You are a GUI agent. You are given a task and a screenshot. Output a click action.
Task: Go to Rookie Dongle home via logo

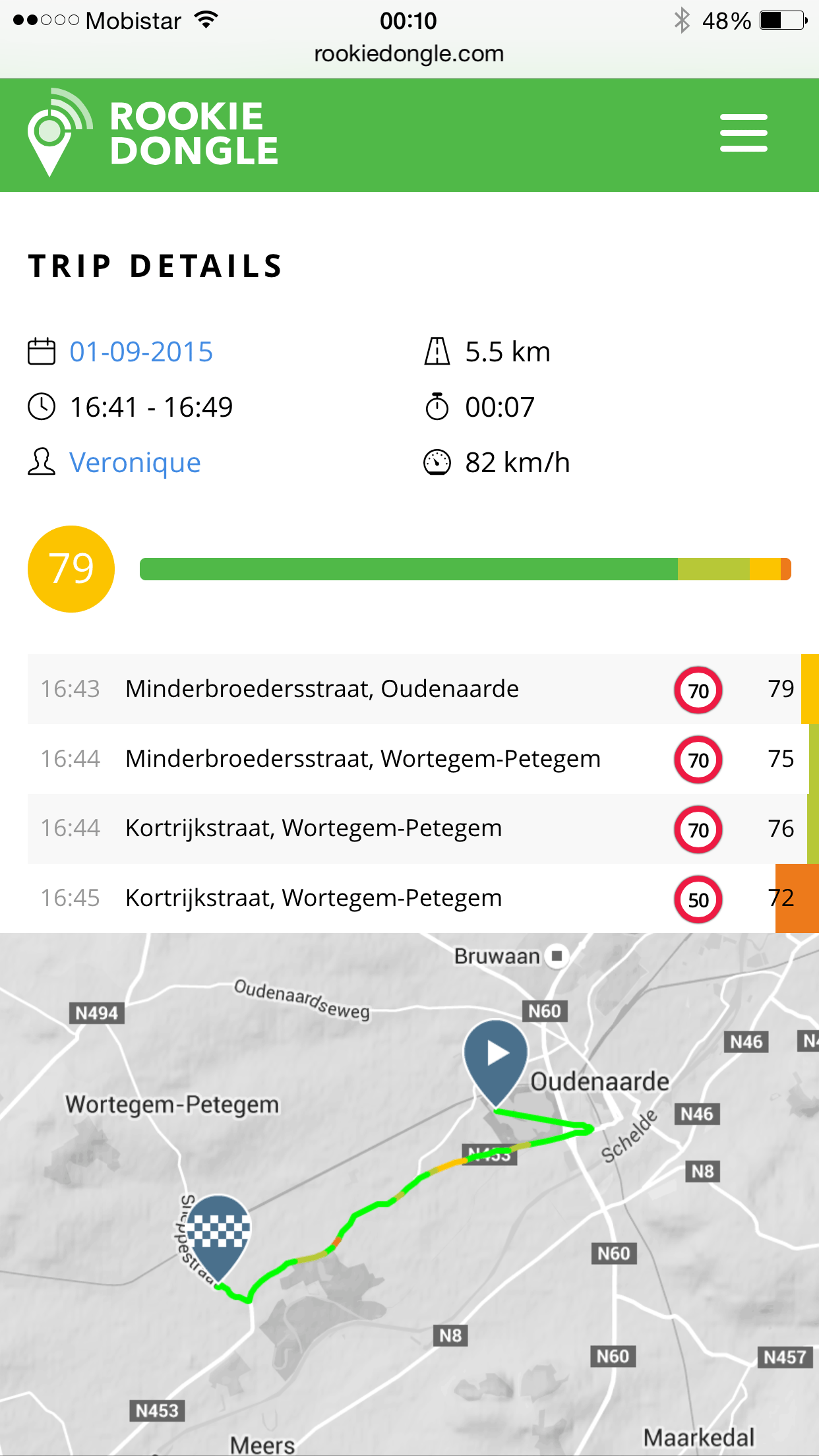[153, 133]
